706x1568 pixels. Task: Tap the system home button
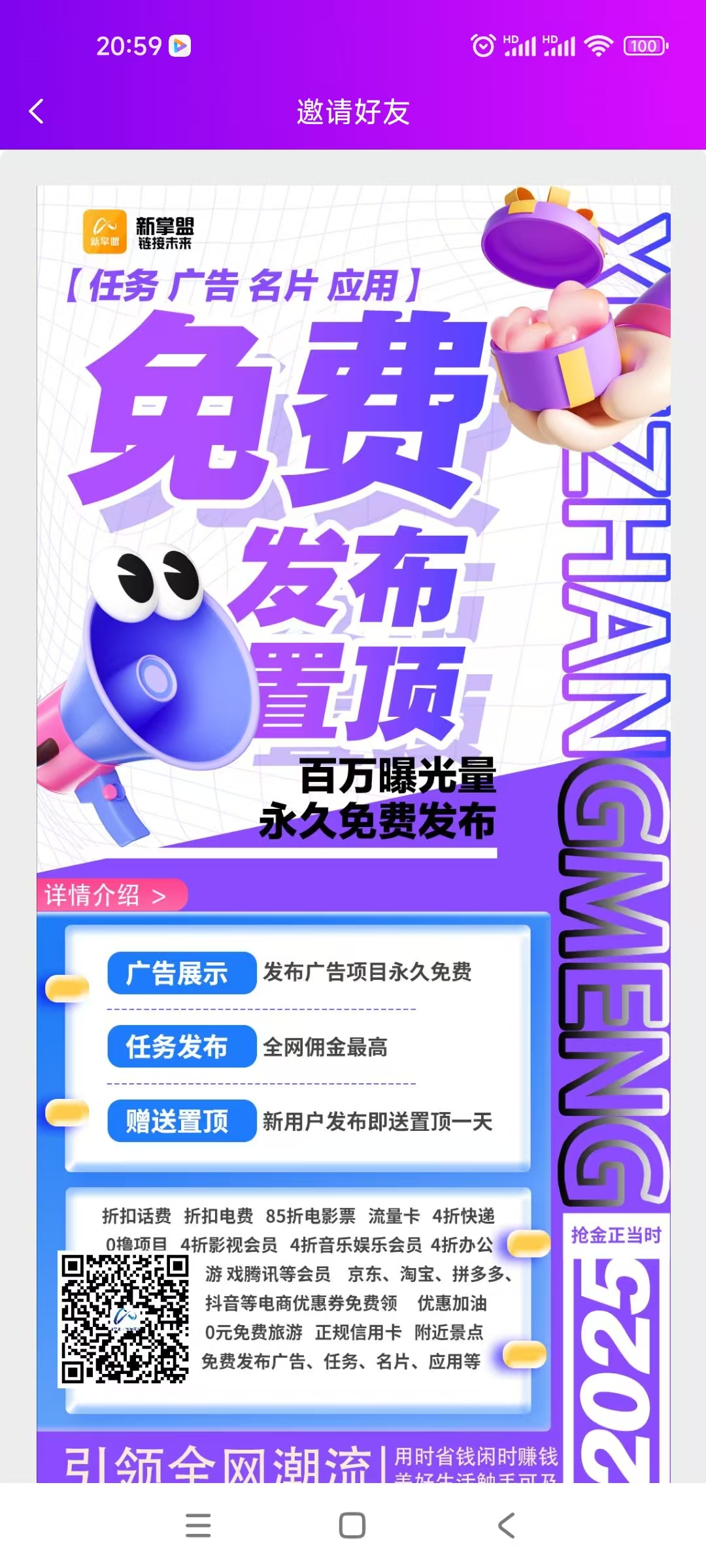pyautogui.click(x=352, y=1526)
